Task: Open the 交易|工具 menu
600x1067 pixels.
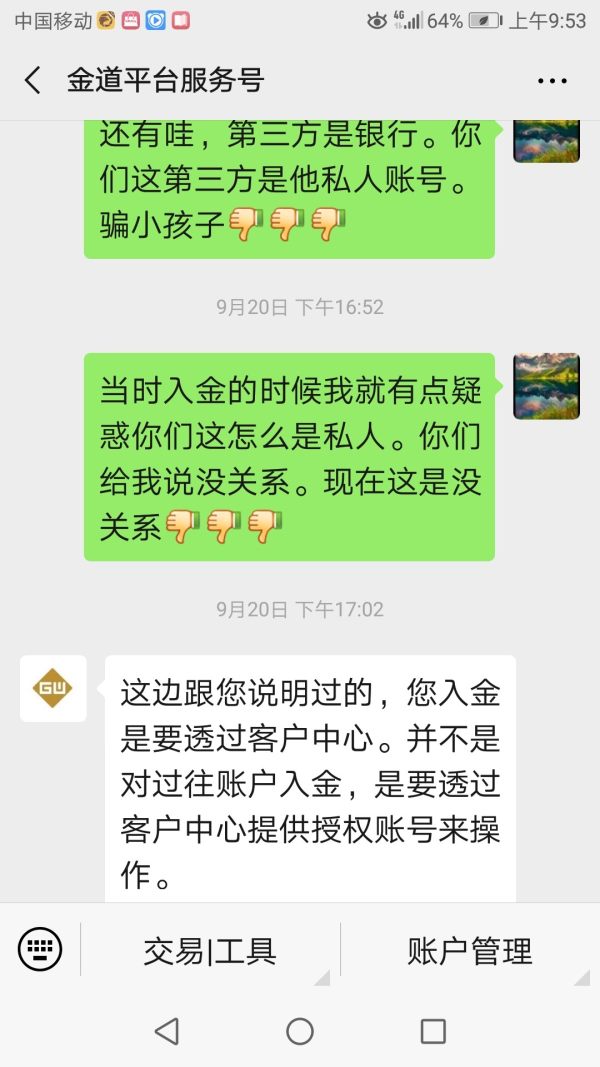Action: pyautogui.click(x=210, y=950)
